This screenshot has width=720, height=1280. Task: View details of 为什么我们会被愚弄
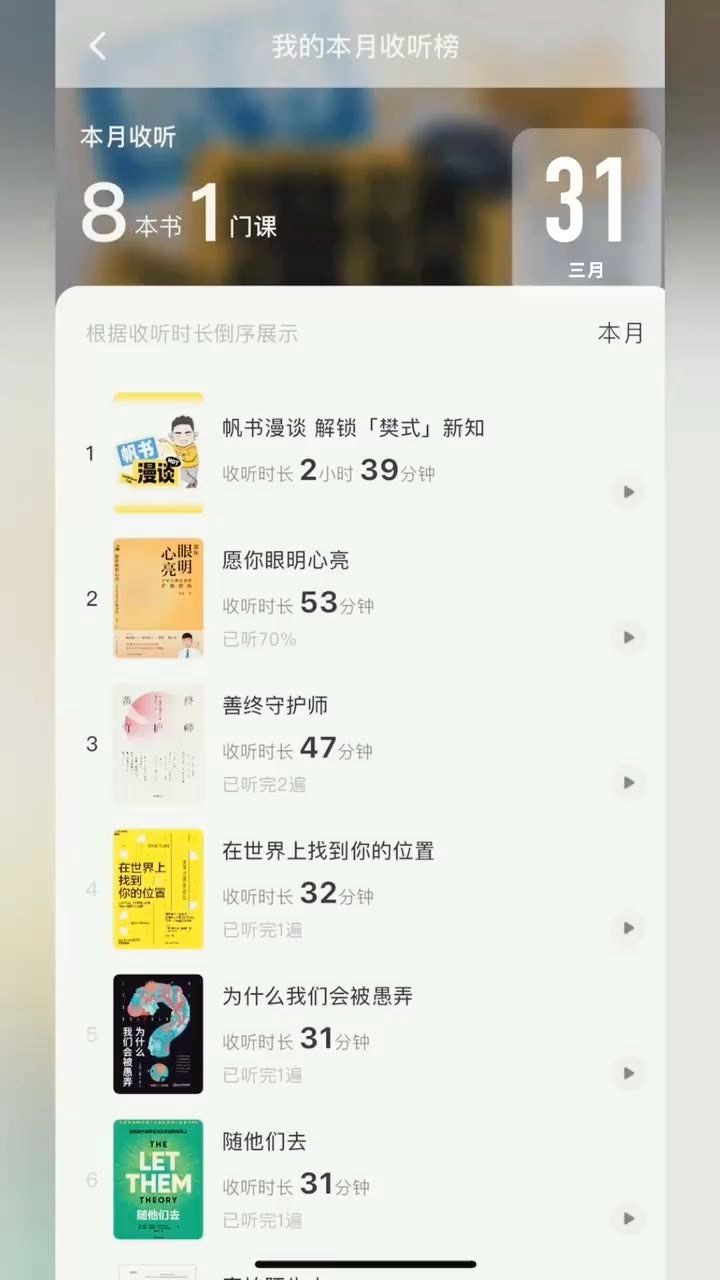[x=317, y=997]
